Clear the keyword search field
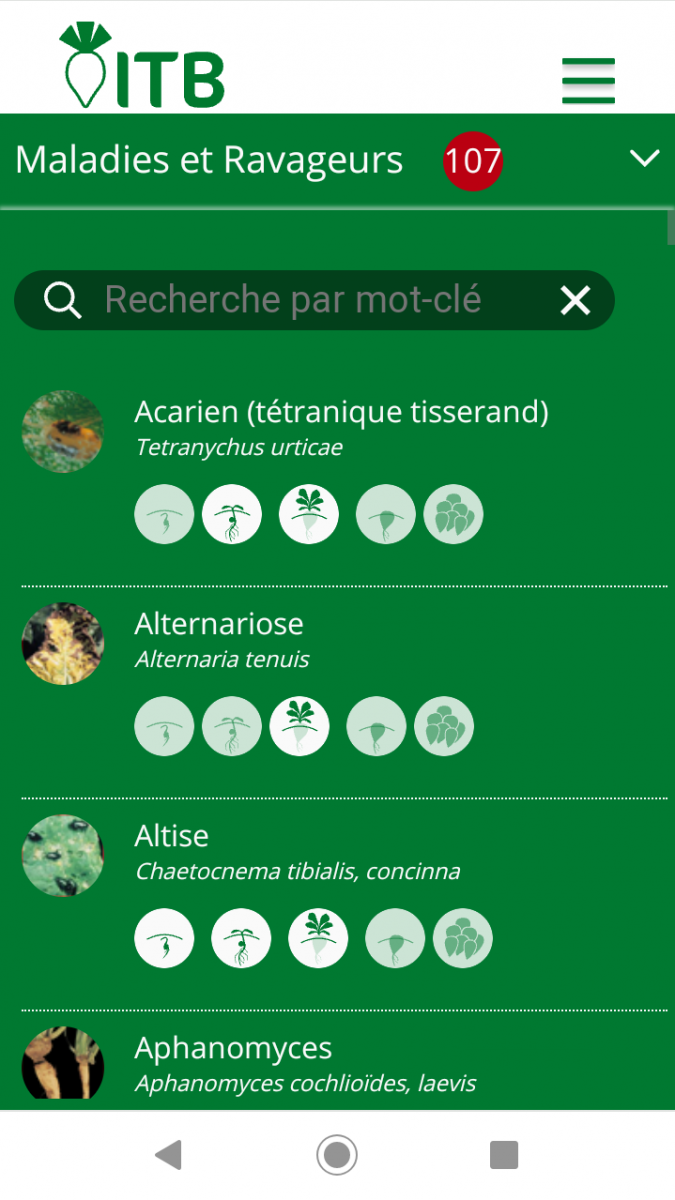This screenshot has width=675, height=1200. [x=575, y=300]
